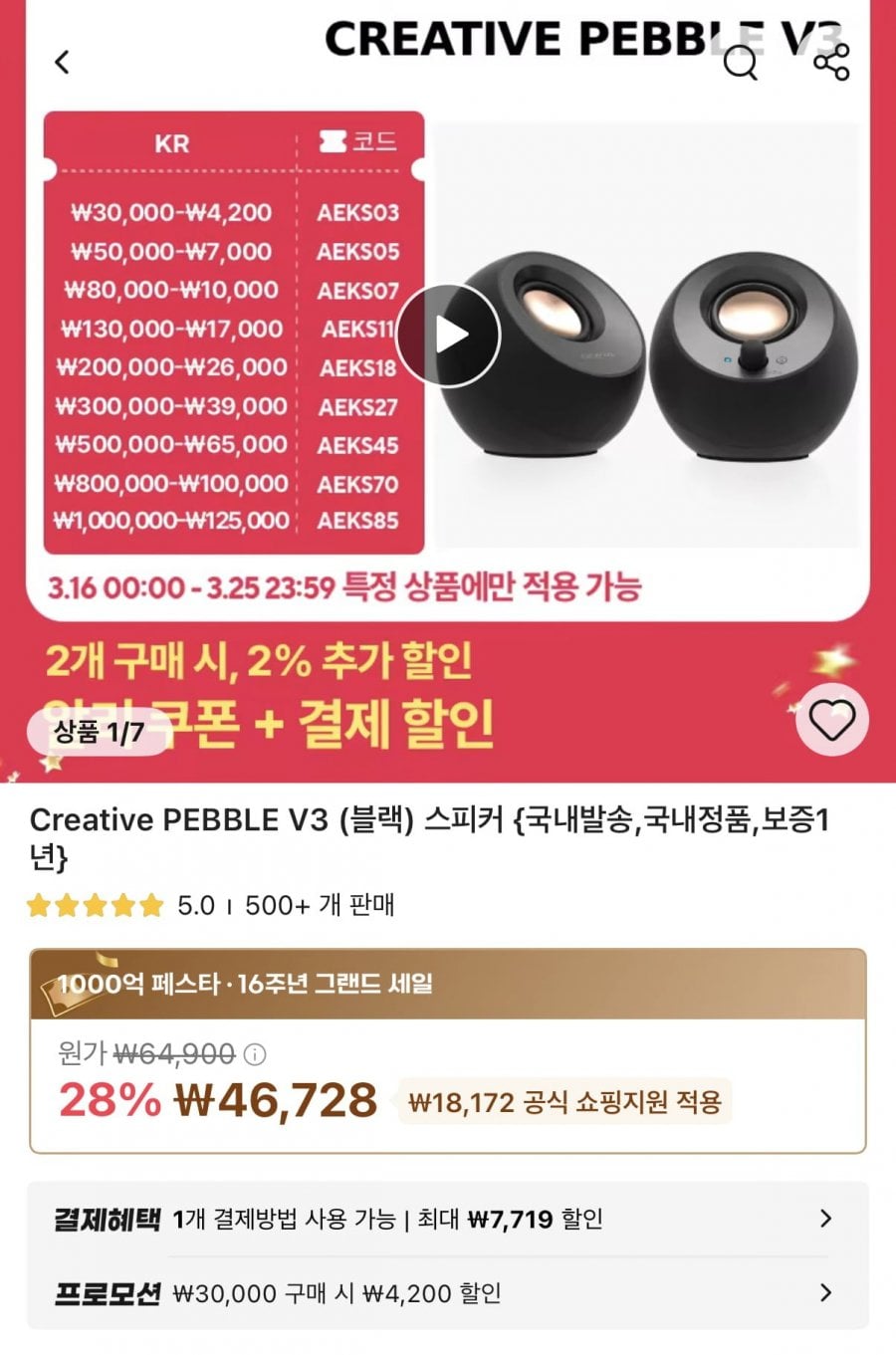Select coupon code AEKS18

point(355,367)
